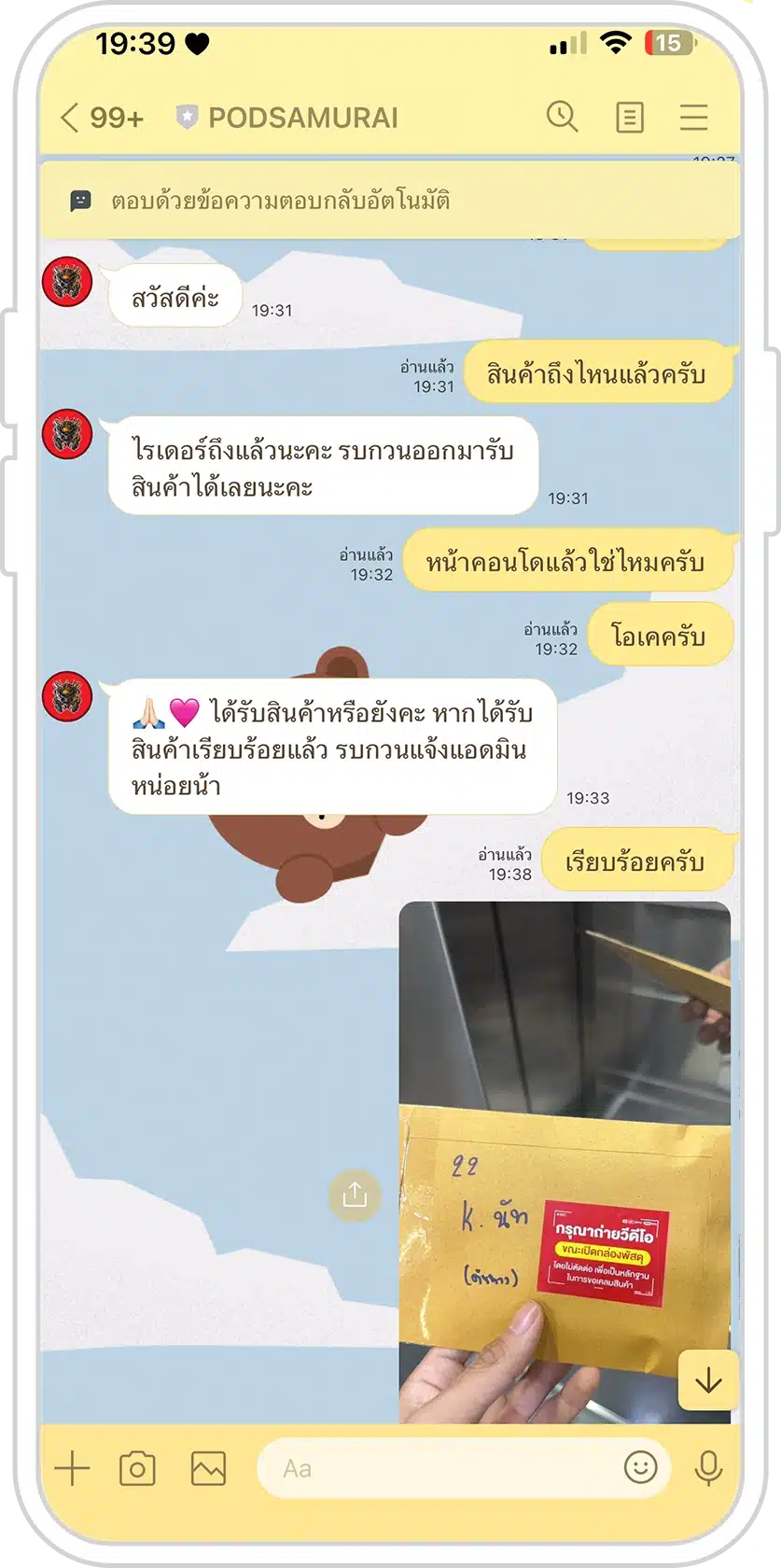Focus the Aa message input field
The width and height of the screenshot is (781, 1568).
439,1468
